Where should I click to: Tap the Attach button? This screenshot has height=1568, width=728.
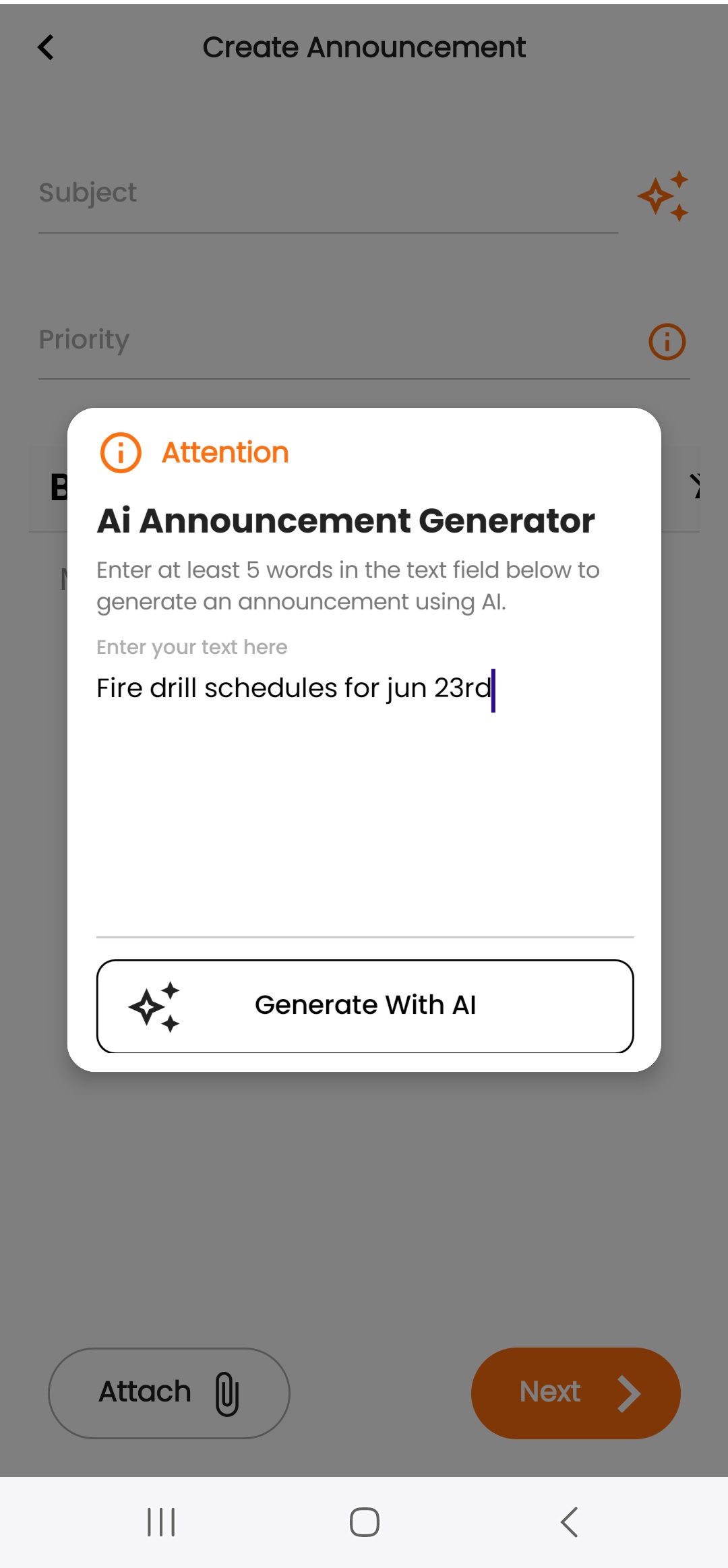point(169,1393)
